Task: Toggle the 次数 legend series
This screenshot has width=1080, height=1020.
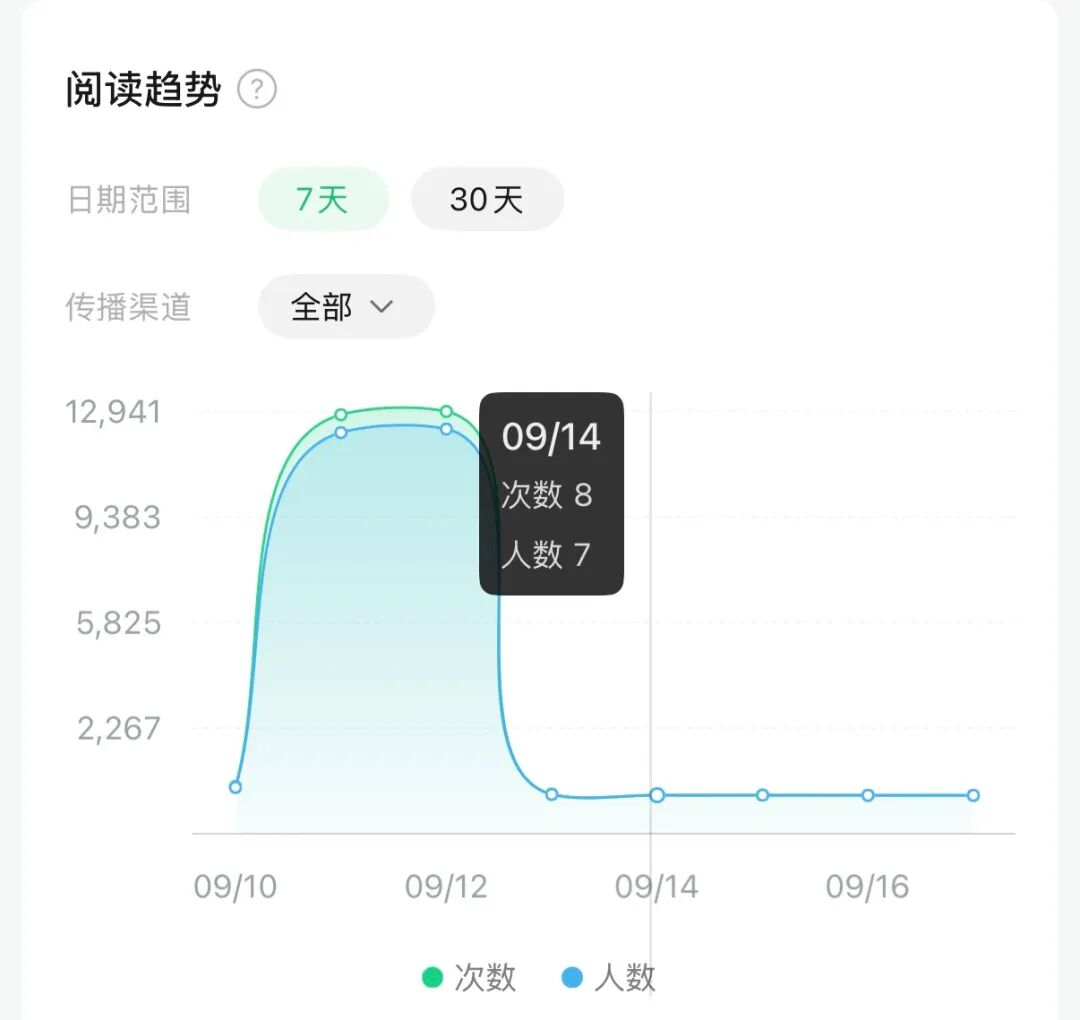Action: click(469, 977)
